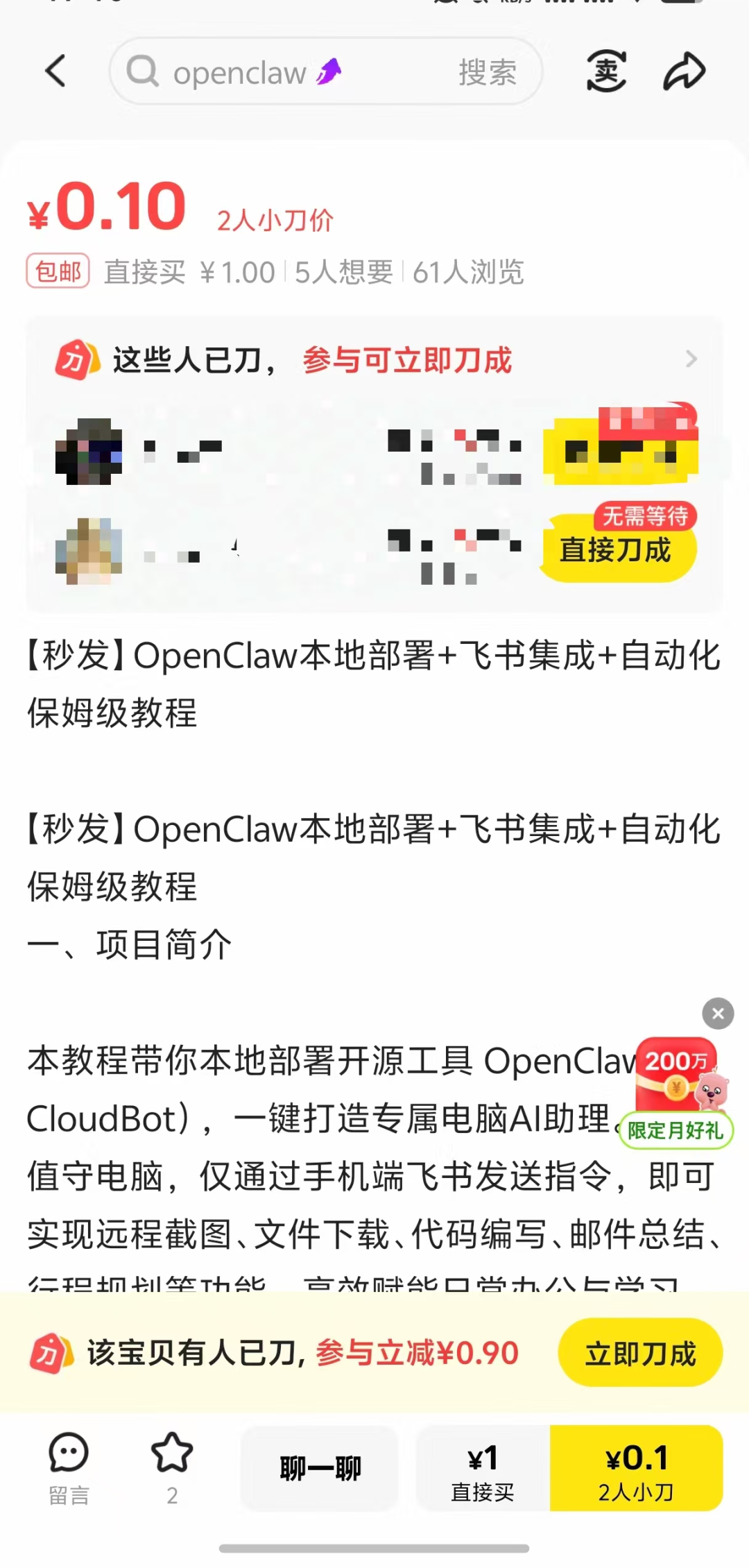The height and width of the screenshot is (1568, 749).
Task: Dismiss the floating 200万 red packet widget
Action: tap(718, 1014)
